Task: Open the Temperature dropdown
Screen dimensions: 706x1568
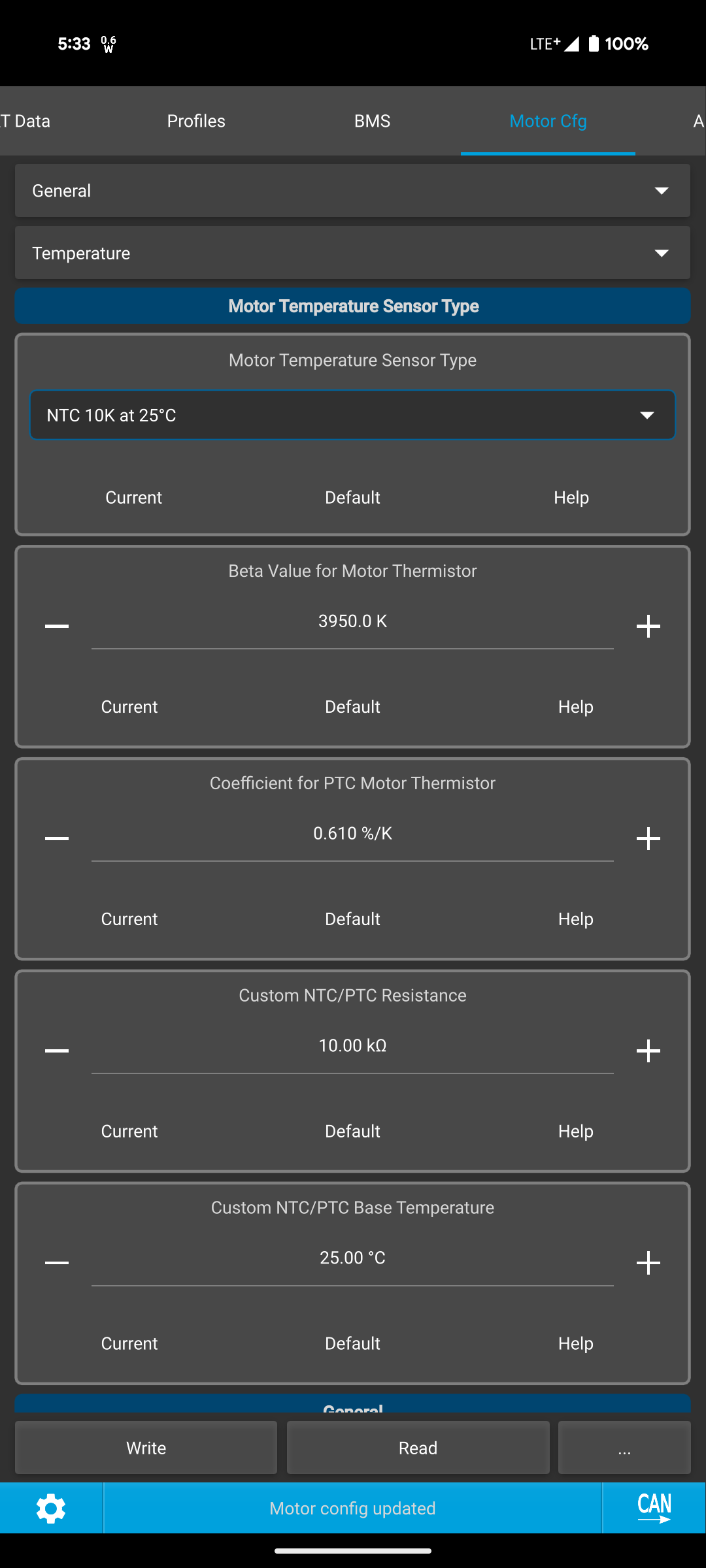Action: coord(352,253)
